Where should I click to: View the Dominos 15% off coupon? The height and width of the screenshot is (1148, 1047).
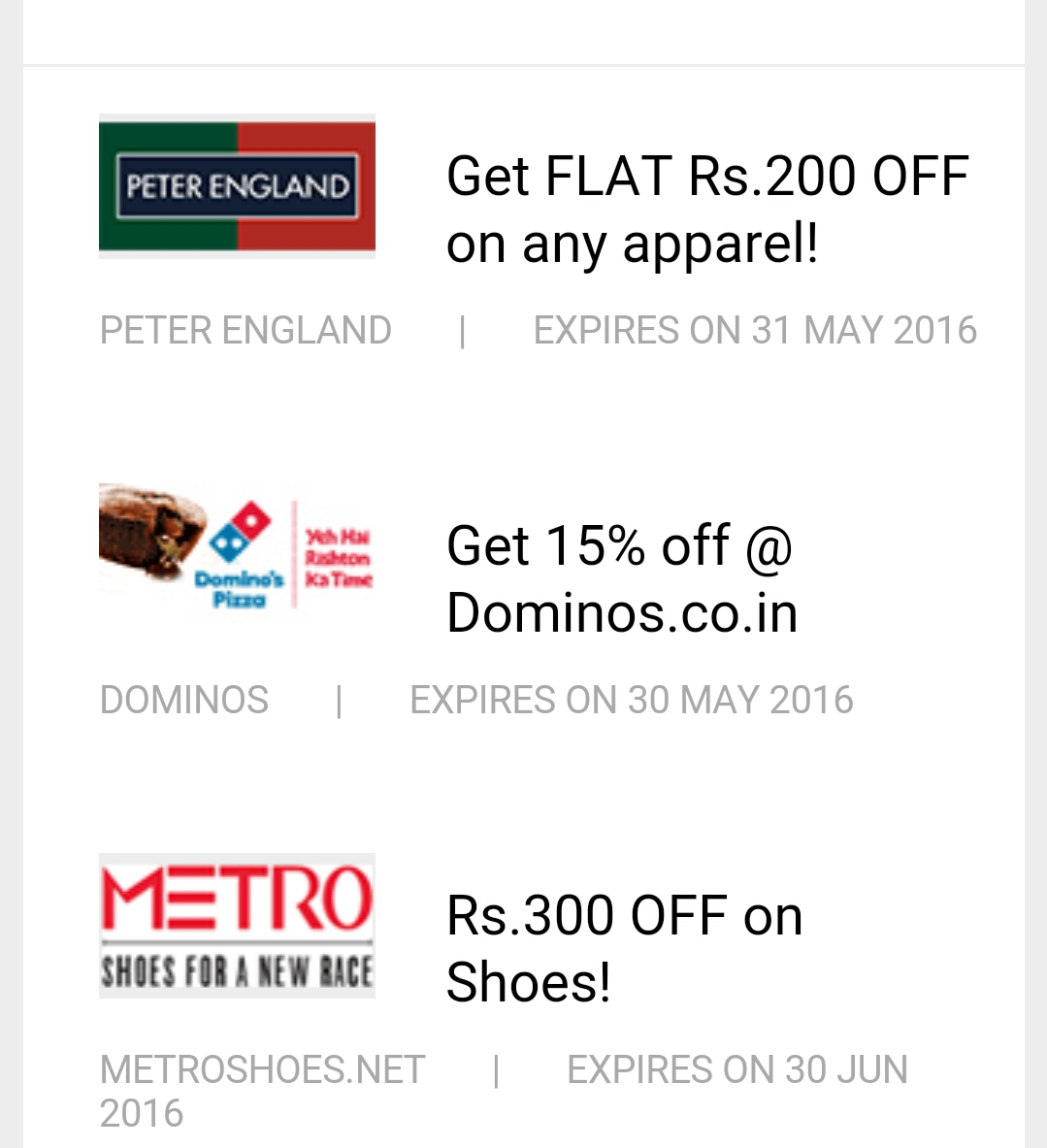click(621, 578)
